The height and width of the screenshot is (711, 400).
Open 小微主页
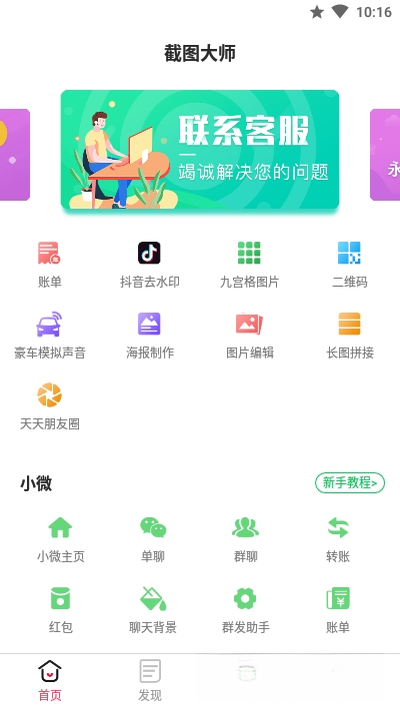pyautogui.click(x=60, y=540)
